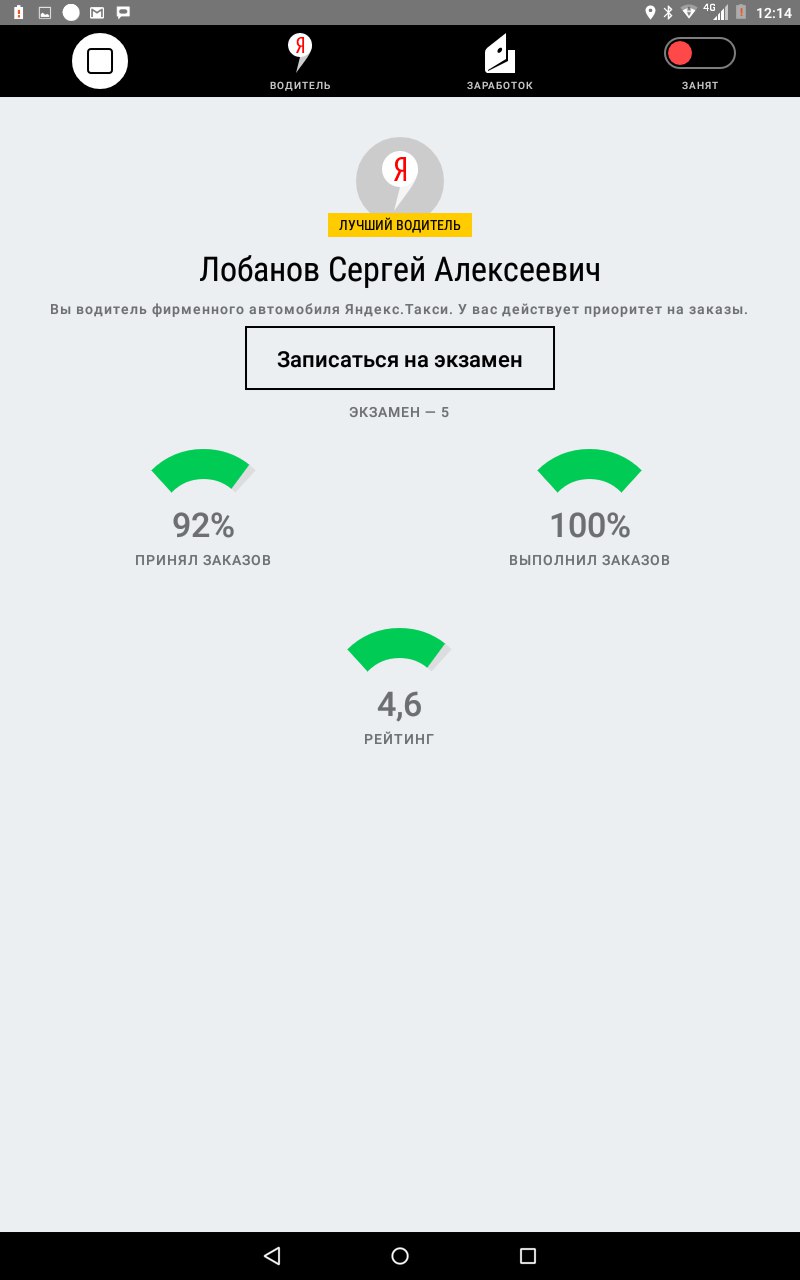Image resolution: width=800 pixels, height=1280 pixels.
Task: Tap Записаться на экзамен button
Action: click(x=400, y=358)
